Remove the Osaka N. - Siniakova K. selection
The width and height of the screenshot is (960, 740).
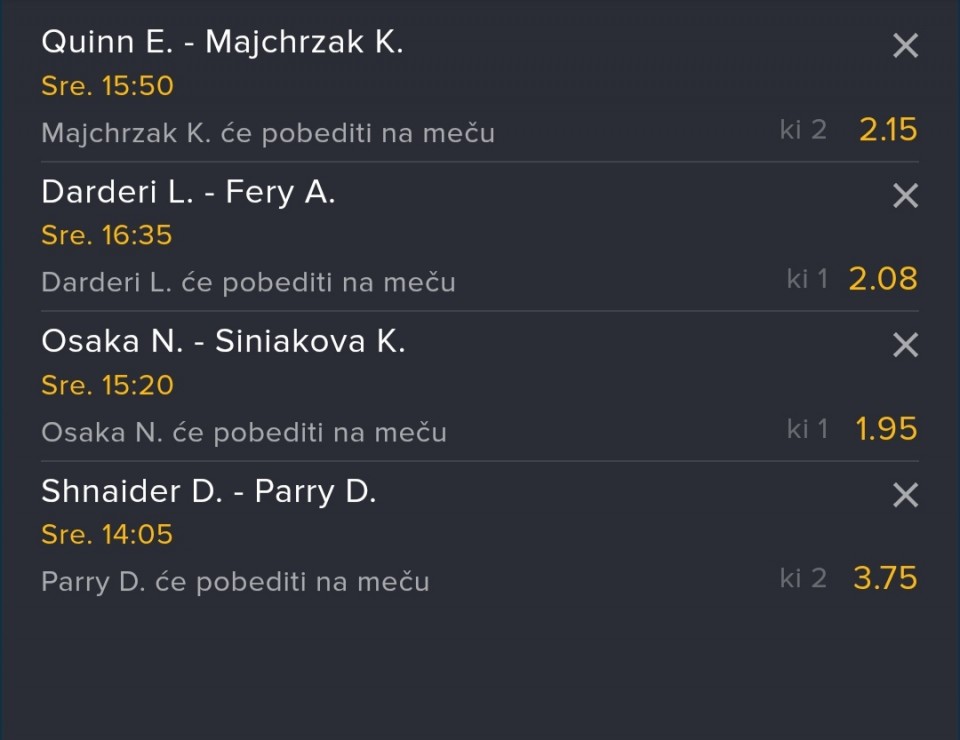point(904,345)
